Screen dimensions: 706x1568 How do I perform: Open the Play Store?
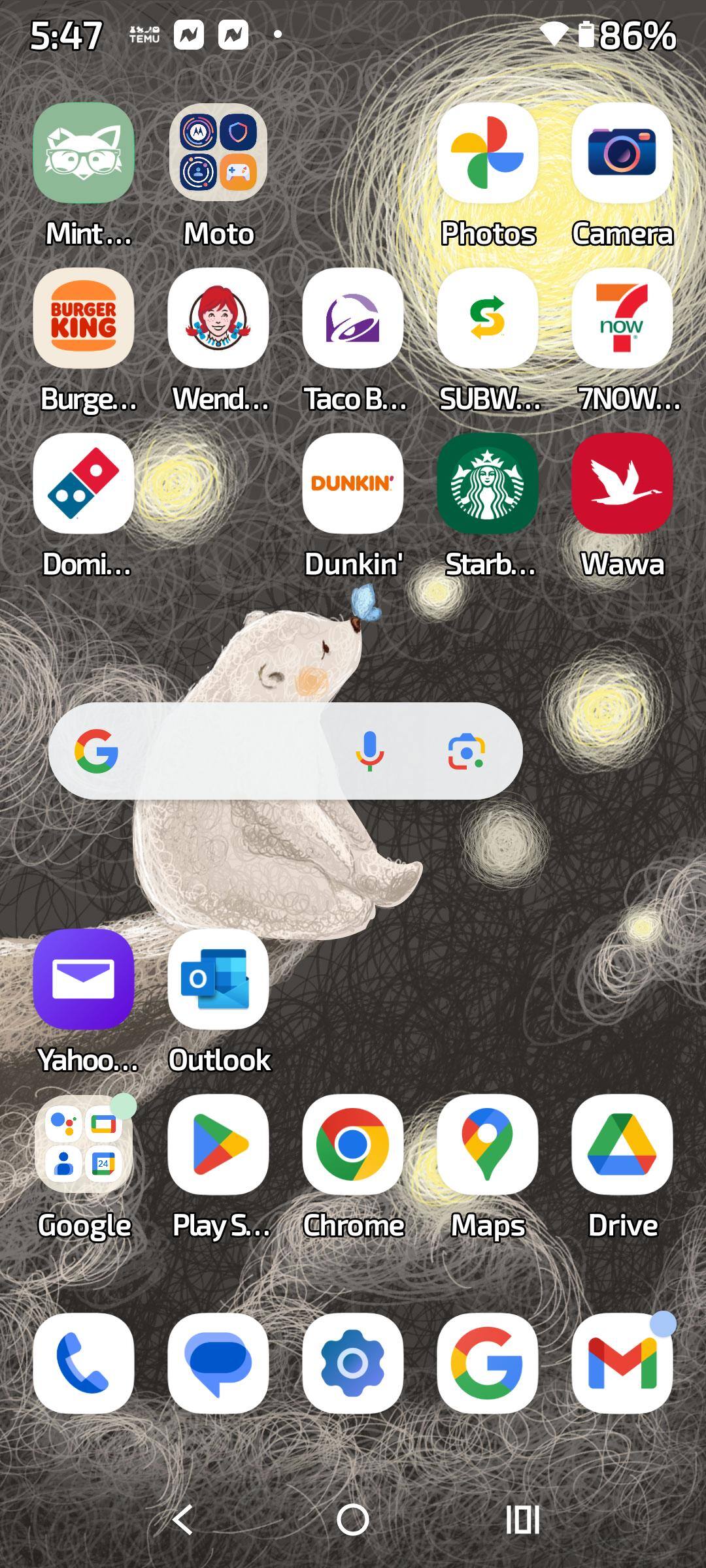(x=218, y=1145)
